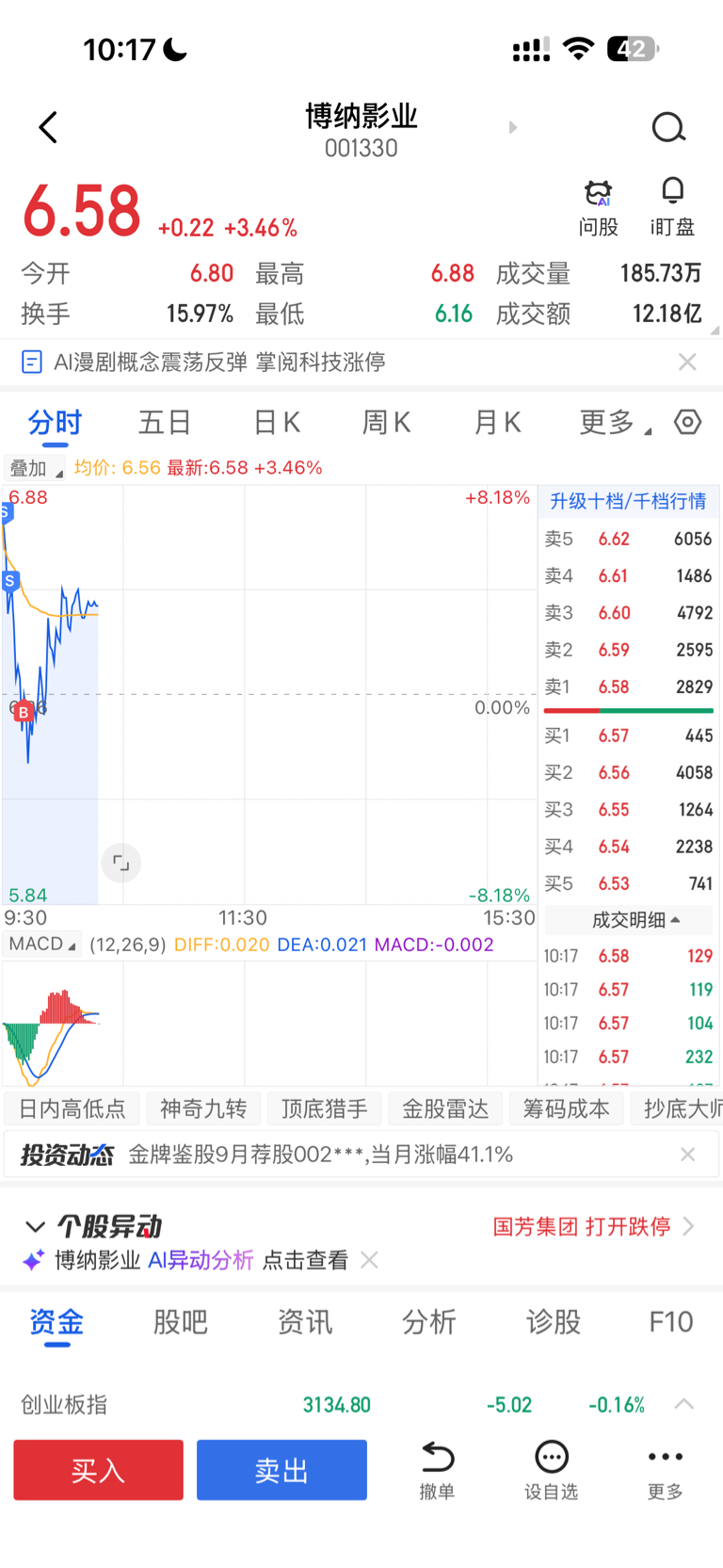
Task: Open the 问股 AI assistant
Action: click(x=599, y=208)
